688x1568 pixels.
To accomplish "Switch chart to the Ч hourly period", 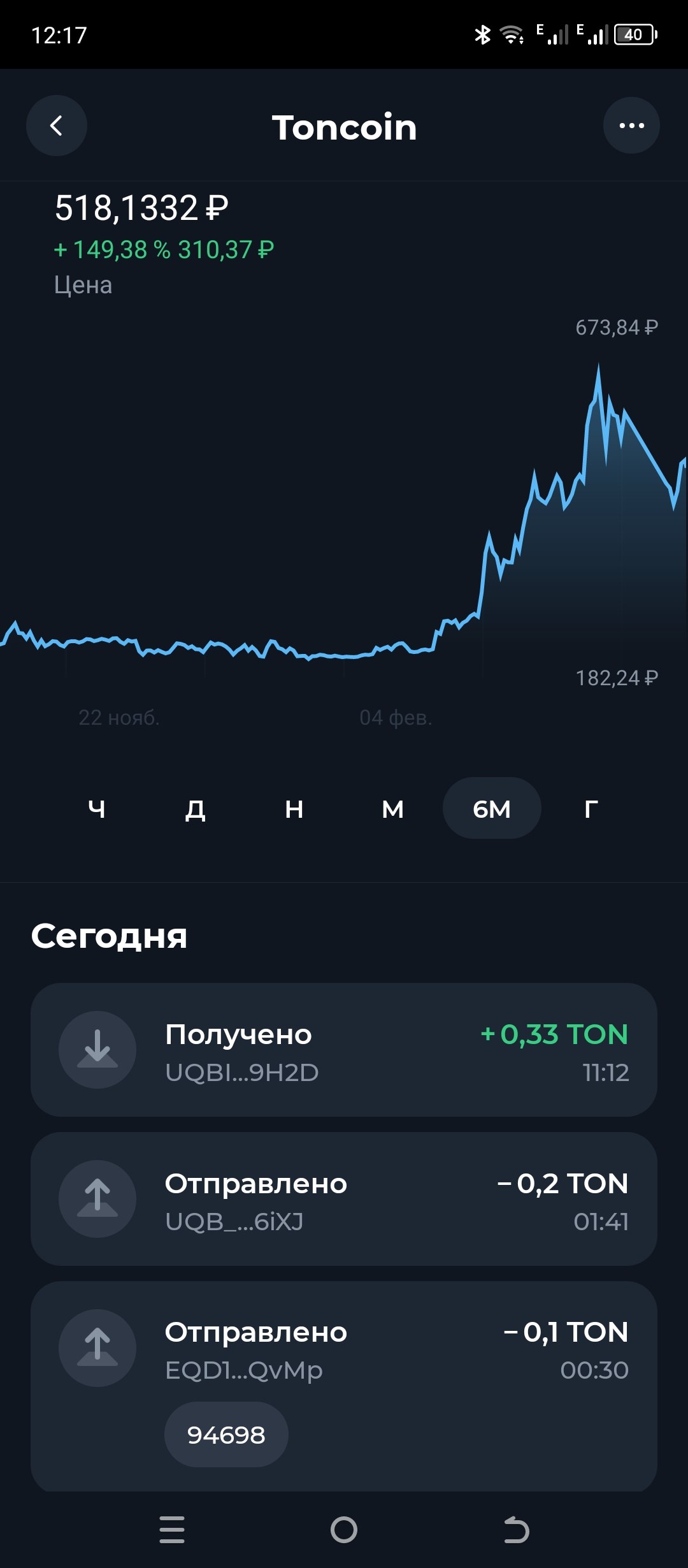I will (x=97, y=808).
